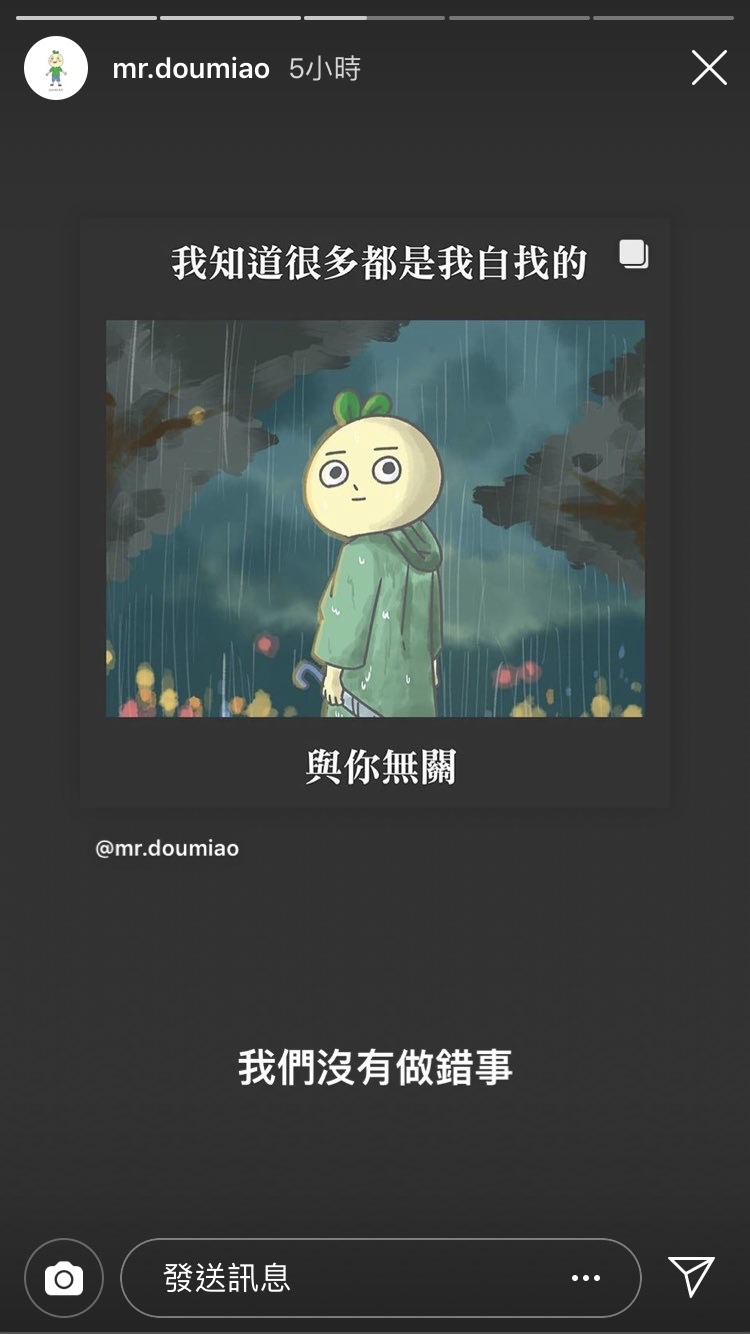Open the mr.doumiao username at top

point(191,68)
